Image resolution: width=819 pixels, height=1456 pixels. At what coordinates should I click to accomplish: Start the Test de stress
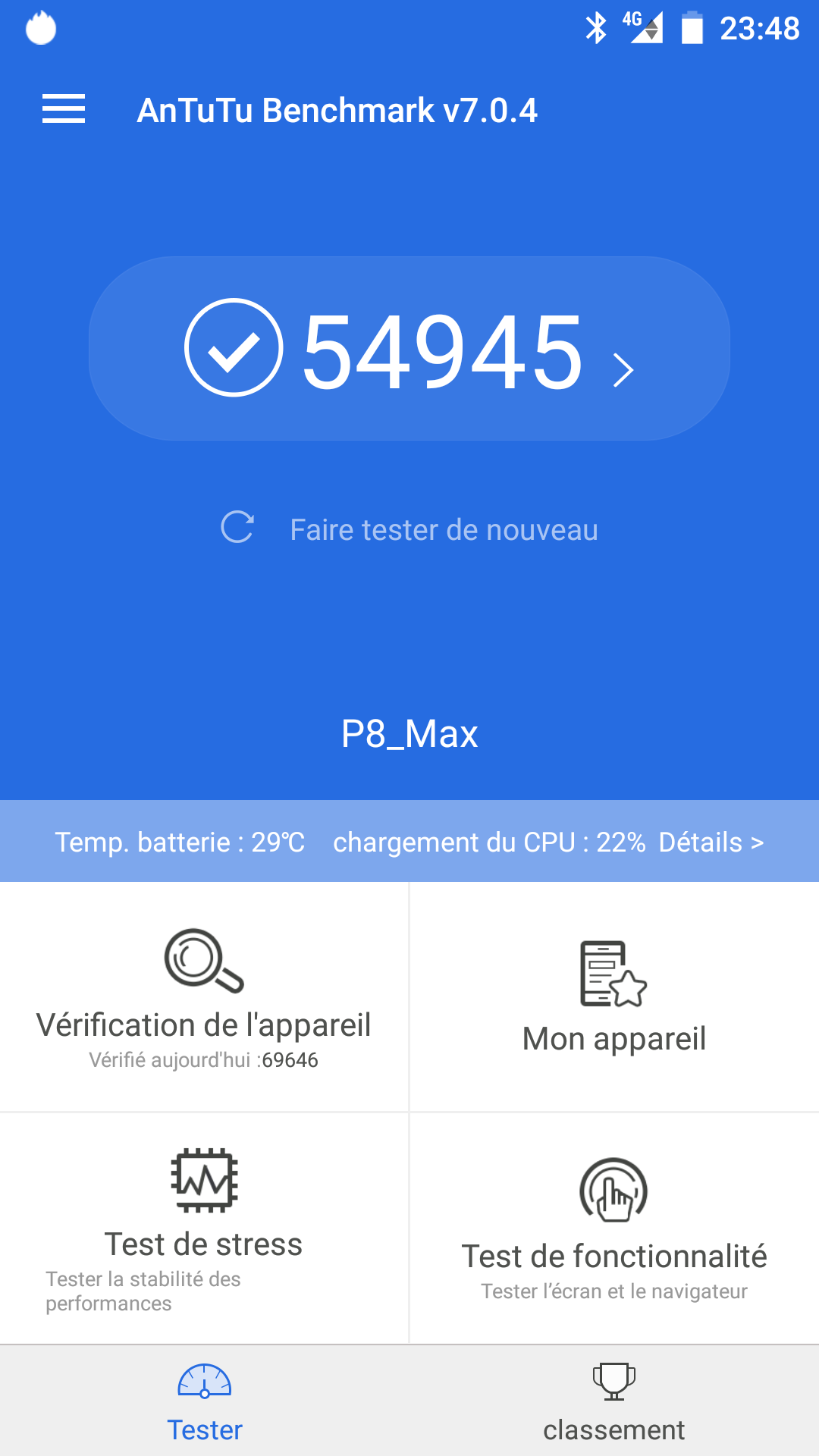tap(203, 1228)
